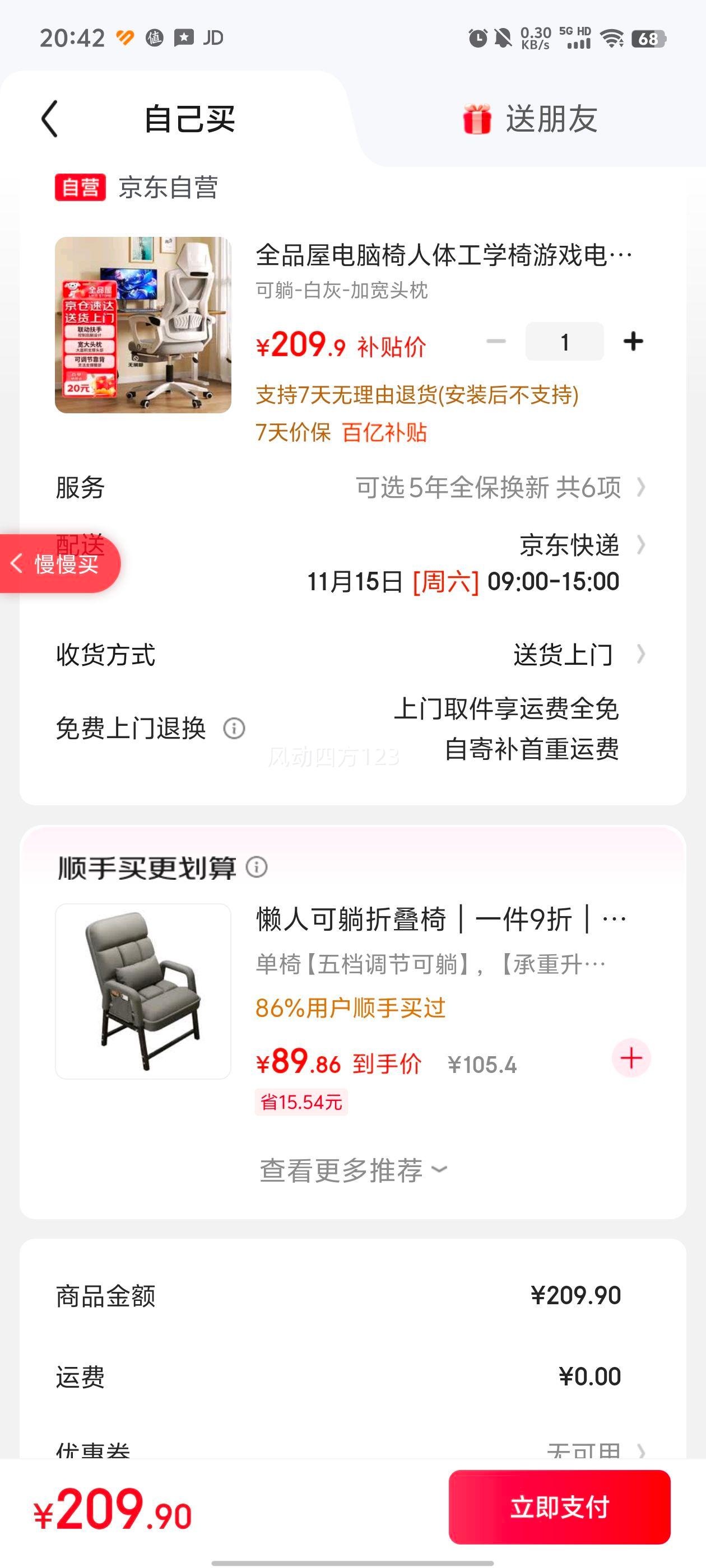Open the 全品屋电脑椅 product thumbnail
706x1568 pixels.
click(x=143, y=325)
